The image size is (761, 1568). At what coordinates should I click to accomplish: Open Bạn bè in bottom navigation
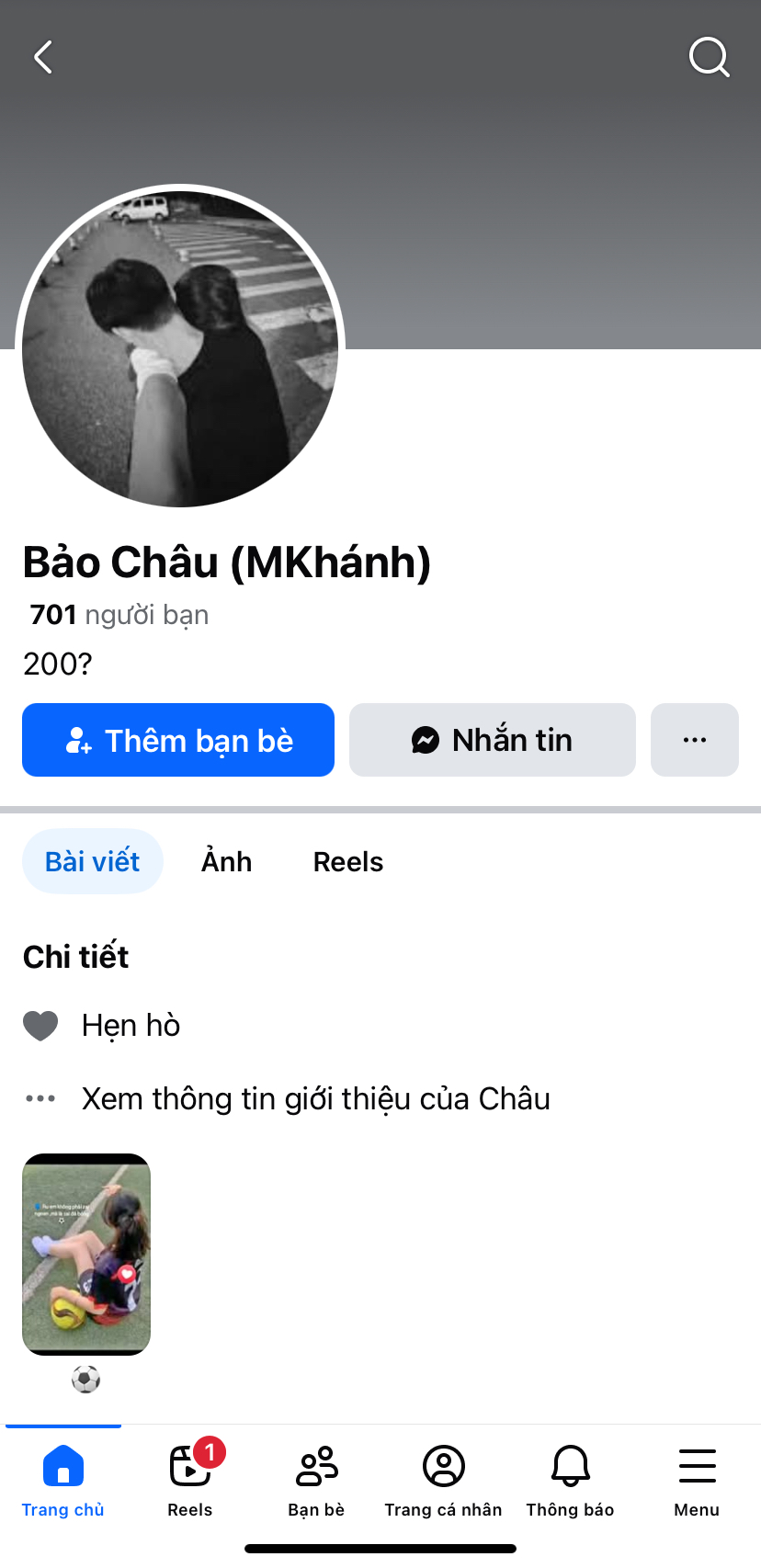click(x=316, y=1477)
